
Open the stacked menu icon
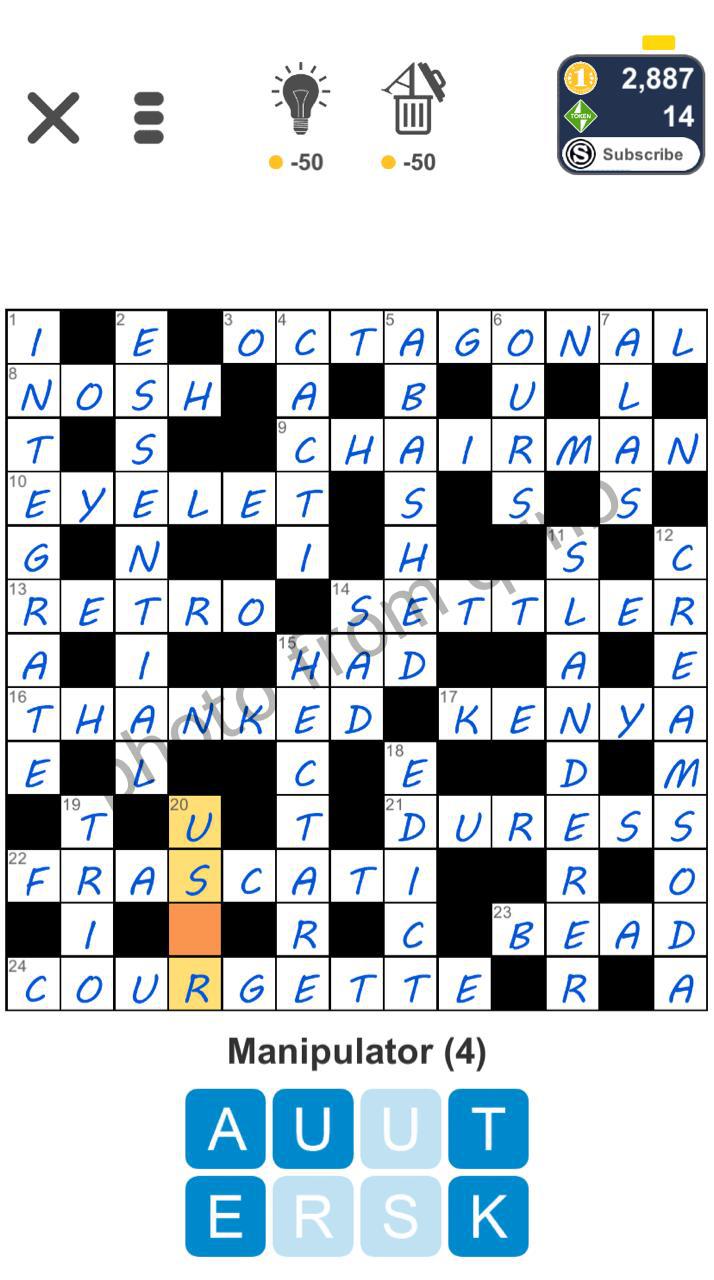click(149, 118)
